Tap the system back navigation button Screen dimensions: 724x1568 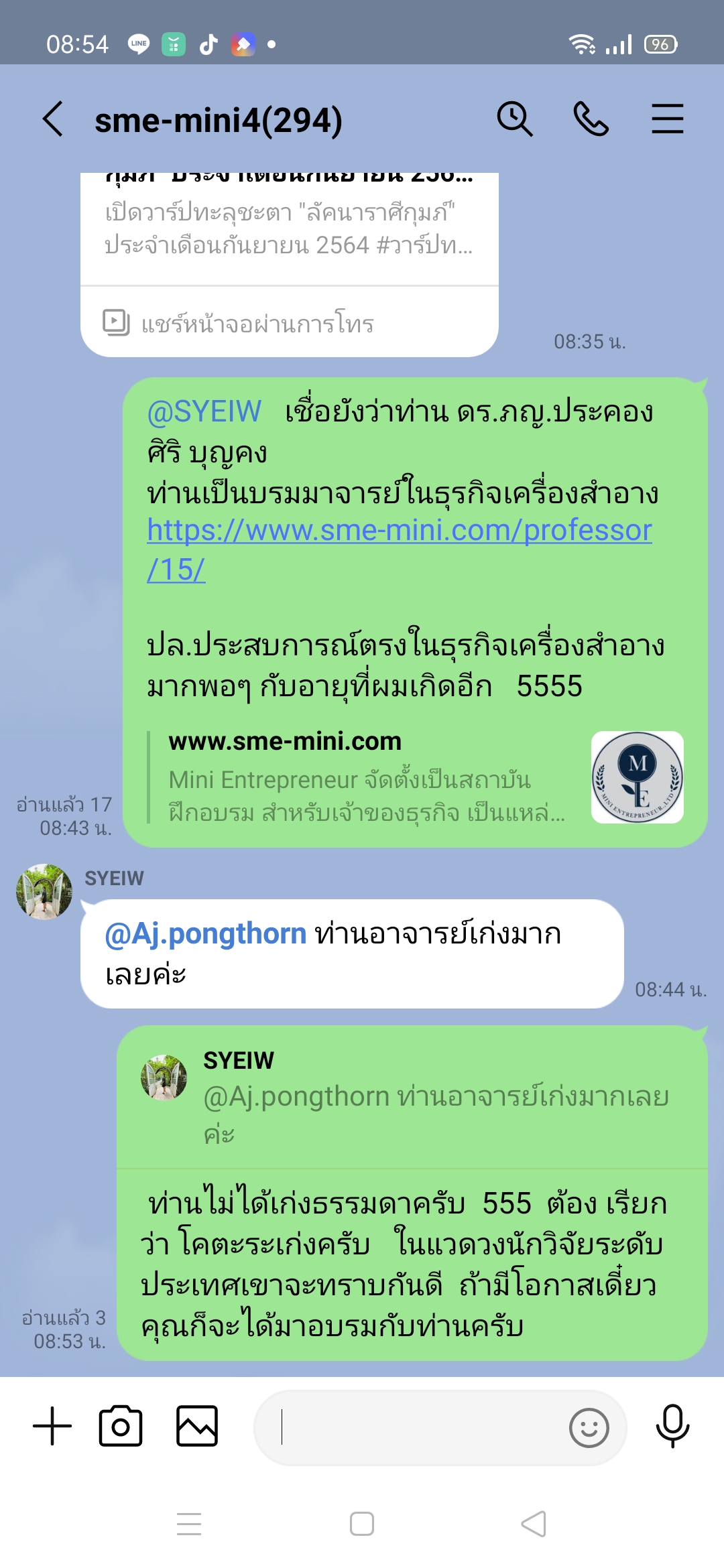534,1524
